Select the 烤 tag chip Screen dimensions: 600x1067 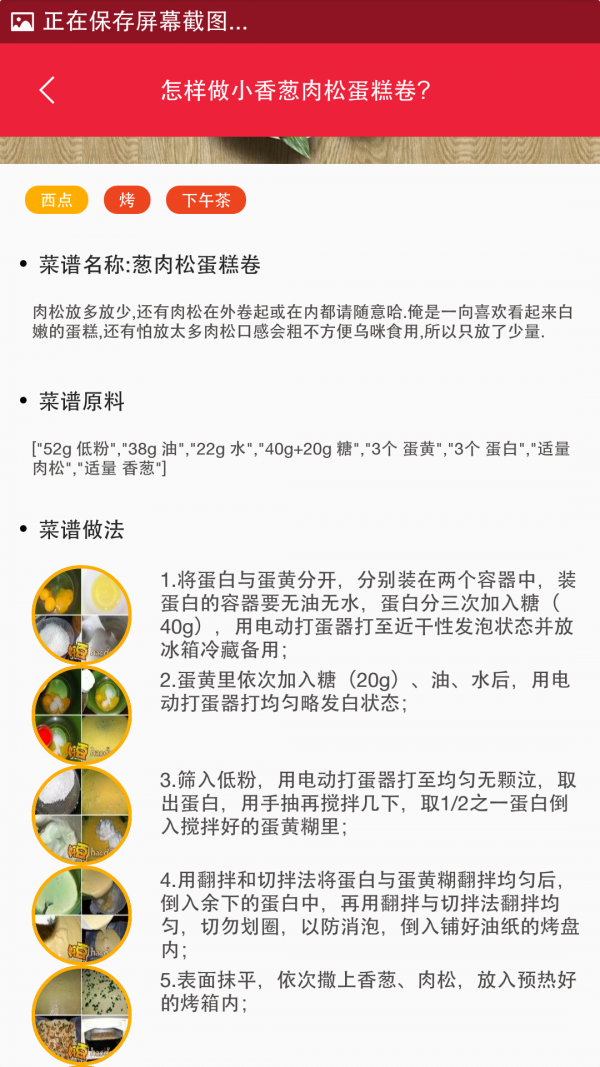click(127, 200)
